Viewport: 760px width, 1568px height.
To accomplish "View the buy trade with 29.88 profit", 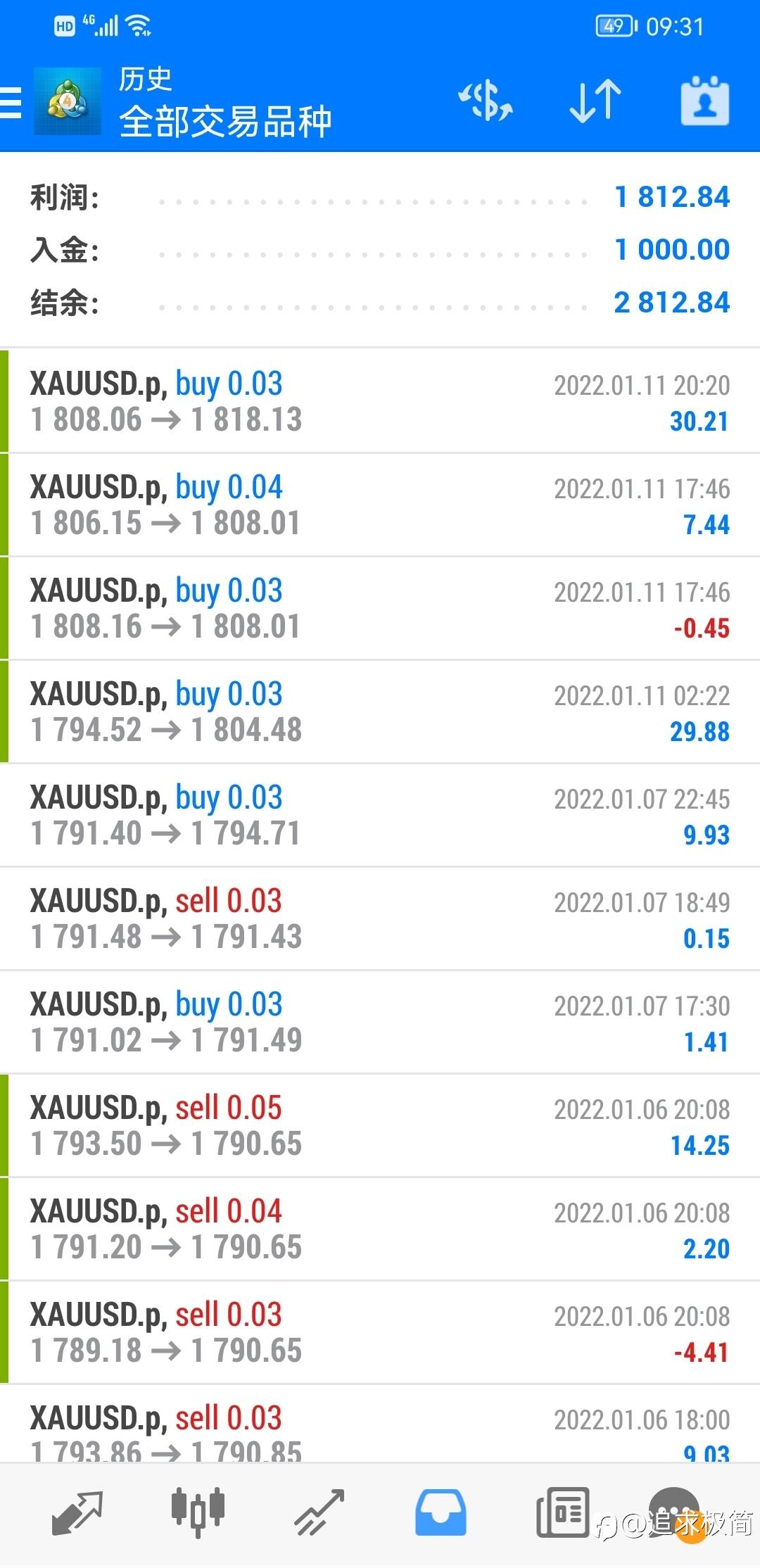I will coord(380,712).
